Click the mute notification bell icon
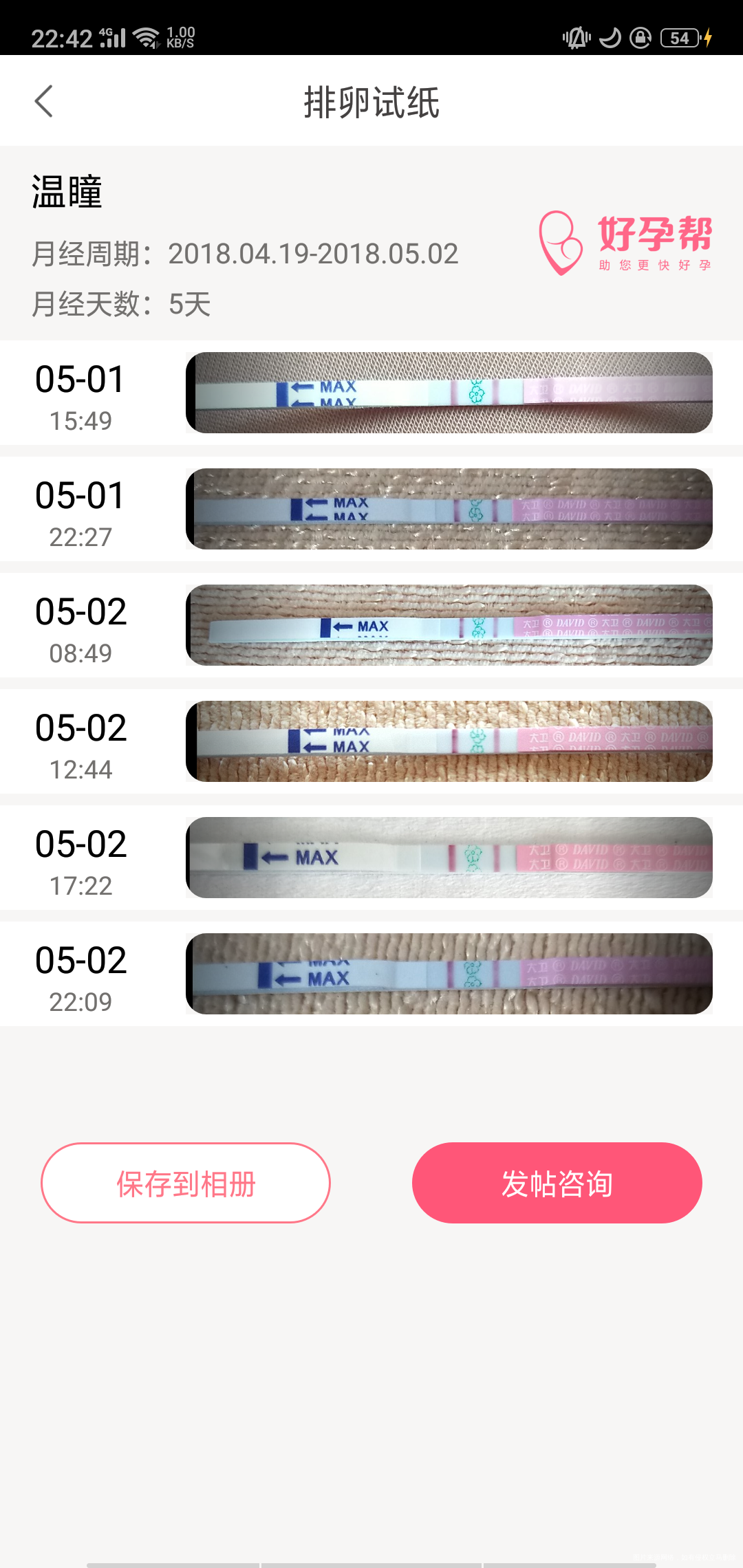Image resolution: width=743 pixels, height=1568 pixels. pyautogui.click(x=575, y=39)
